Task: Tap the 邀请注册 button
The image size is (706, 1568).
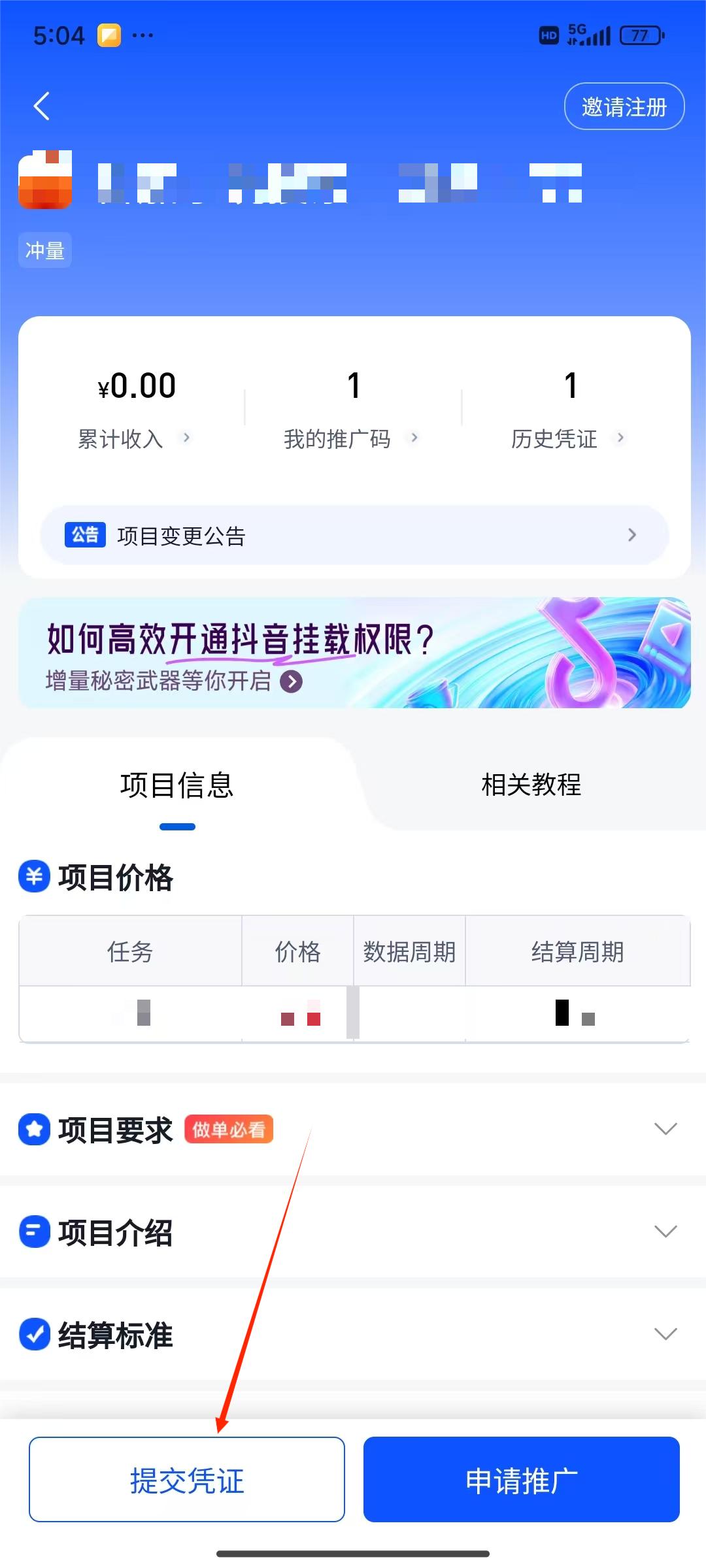Action: pyautogui.click(x=624, y=106)
